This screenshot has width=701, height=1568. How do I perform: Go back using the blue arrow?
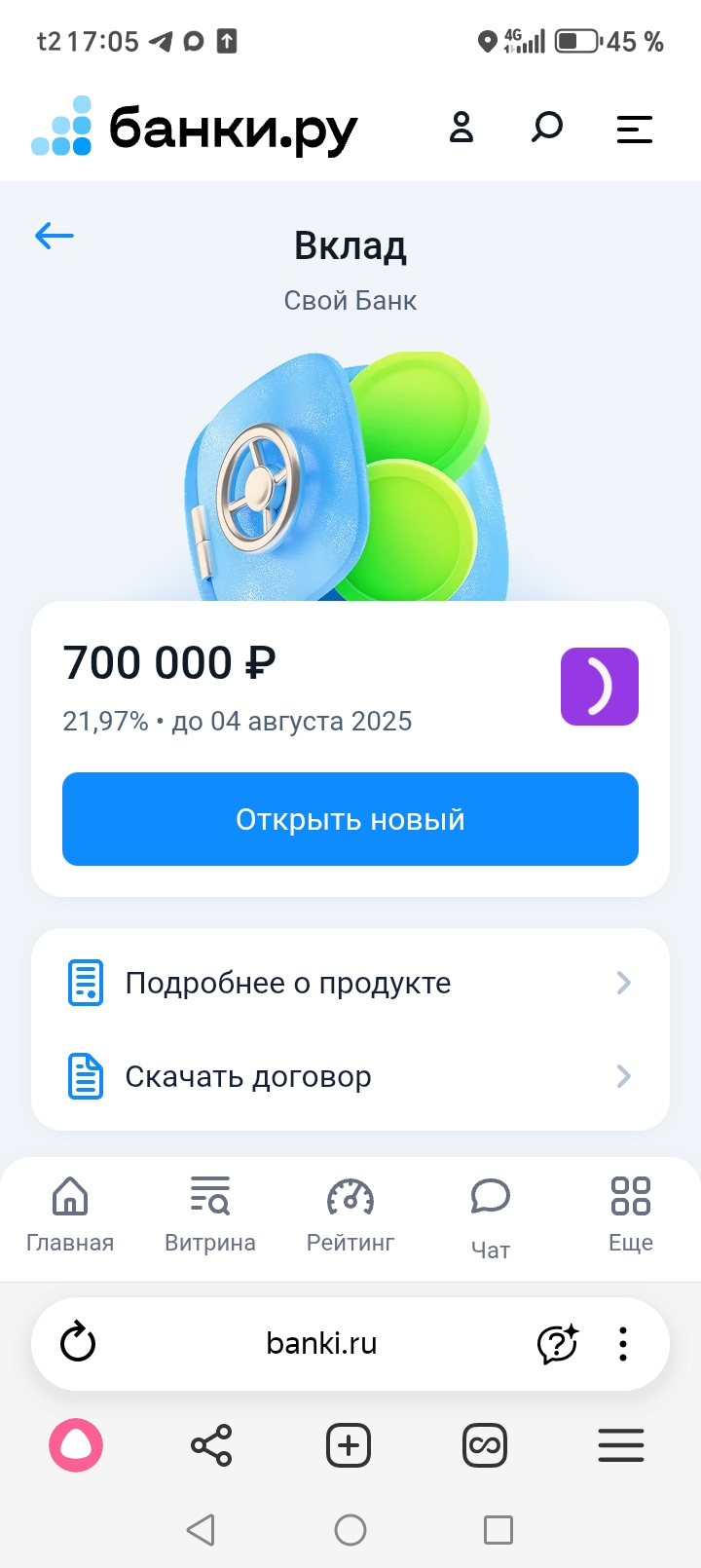[x=55, y=236]
